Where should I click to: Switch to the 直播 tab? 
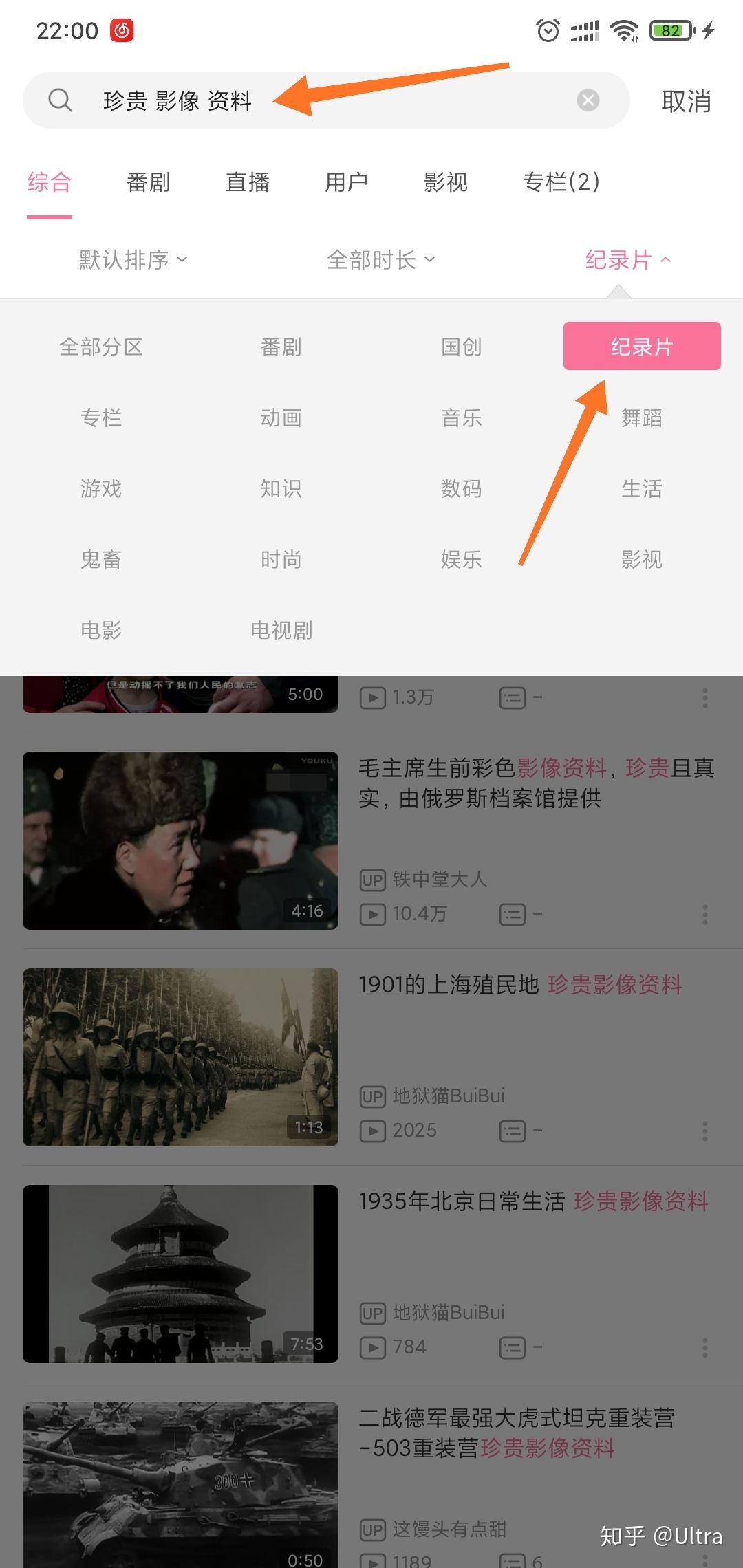pos(247,182)
